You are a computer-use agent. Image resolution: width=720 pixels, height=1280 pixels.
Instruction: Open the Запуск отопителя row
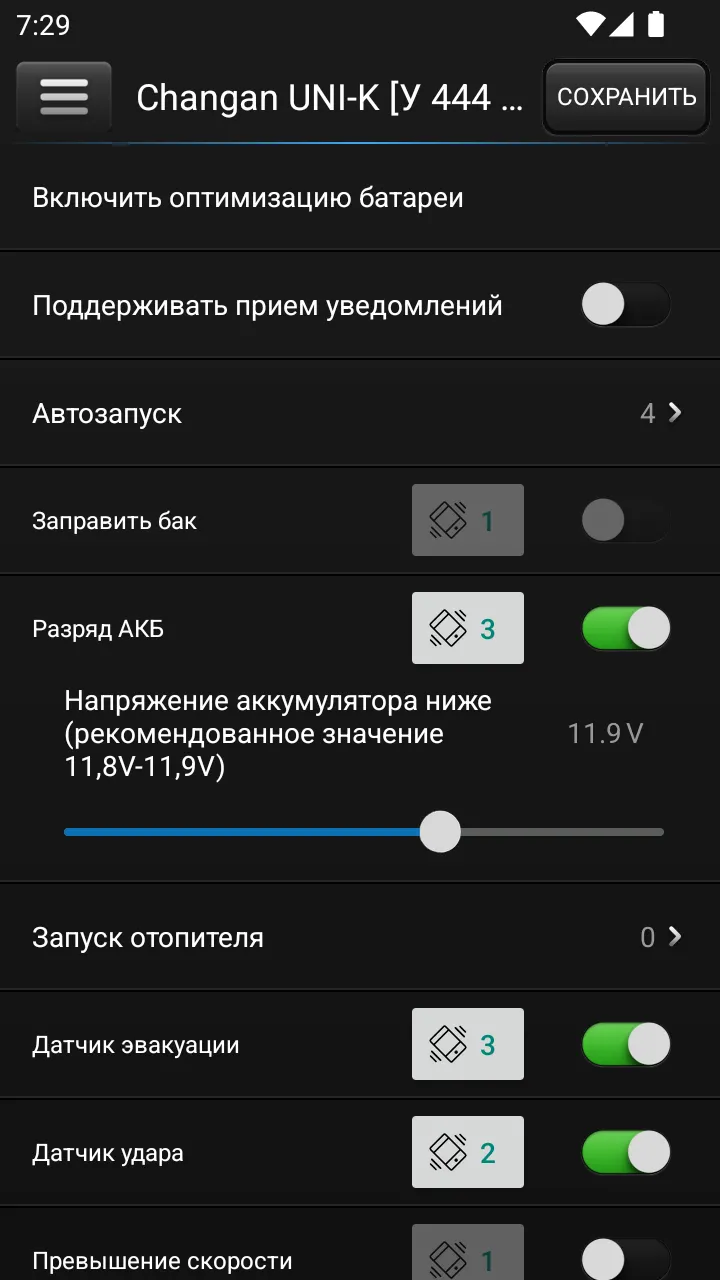(360, 937)
